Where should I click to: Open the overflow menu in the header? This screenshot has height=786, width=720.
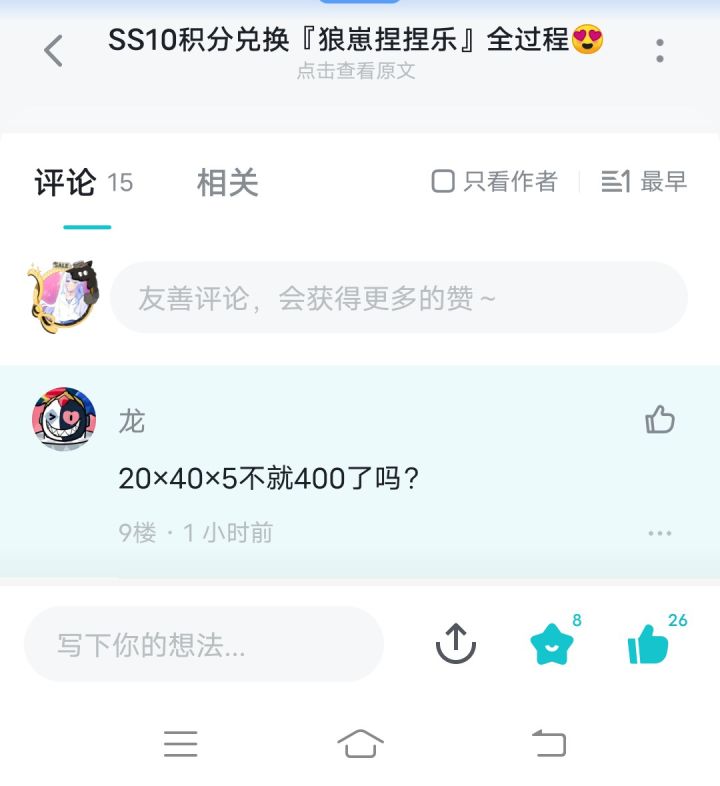(660, 50)
